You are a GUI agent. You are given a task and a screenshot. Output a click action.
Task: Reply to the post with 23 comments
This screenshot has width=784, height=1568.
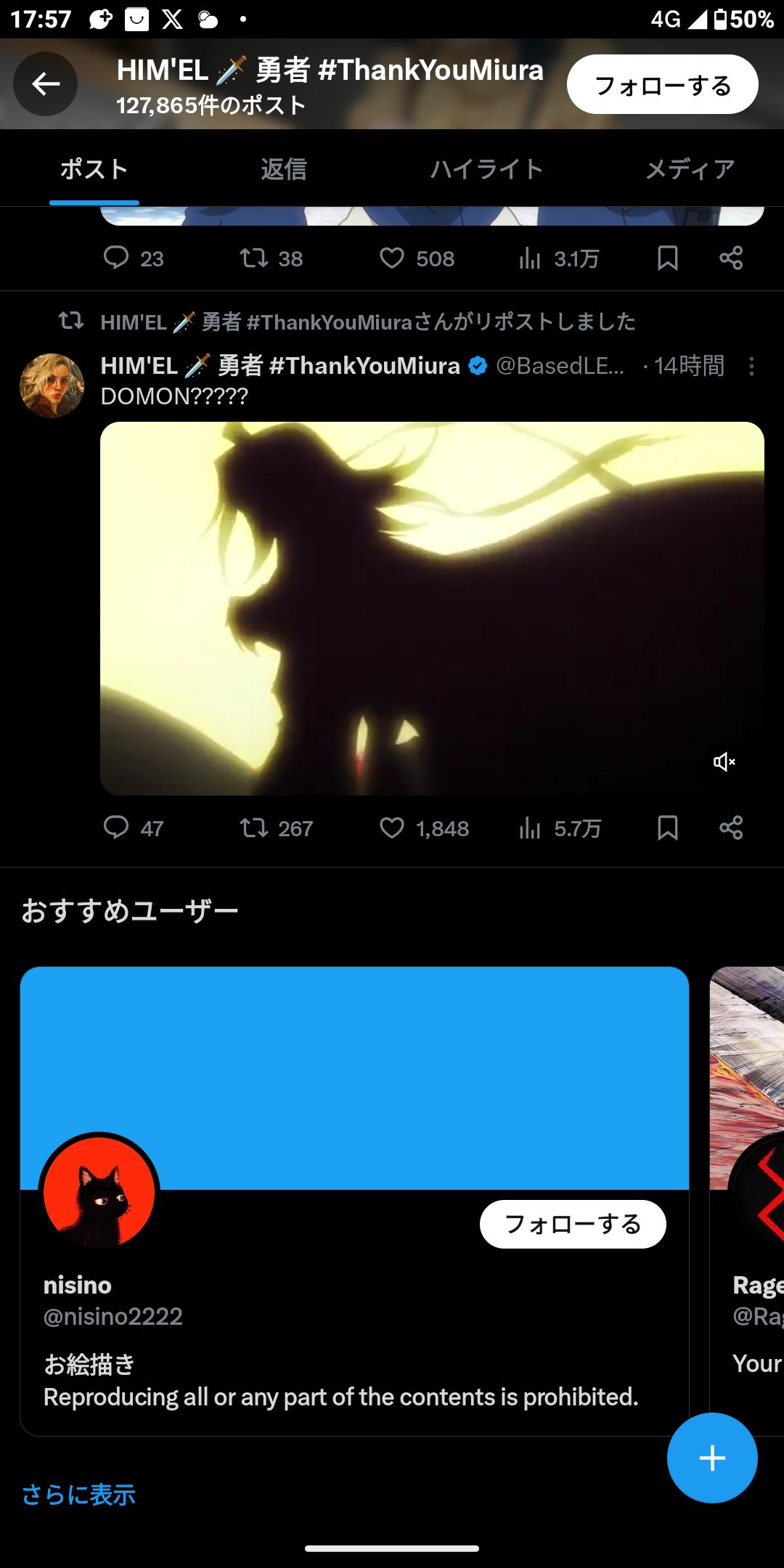tap(116, 258)
